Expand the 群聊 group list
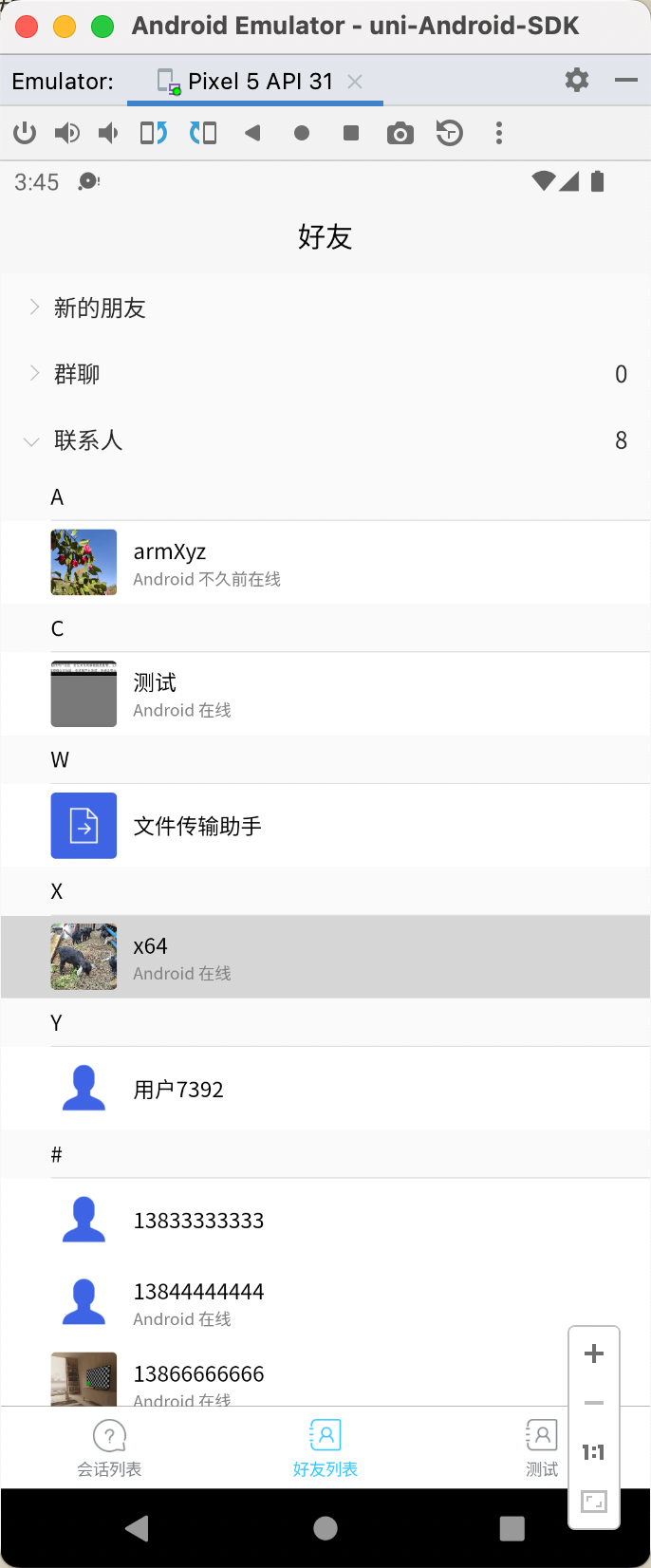This screenshot has width=651, height=1568. [x=77, y=374]
